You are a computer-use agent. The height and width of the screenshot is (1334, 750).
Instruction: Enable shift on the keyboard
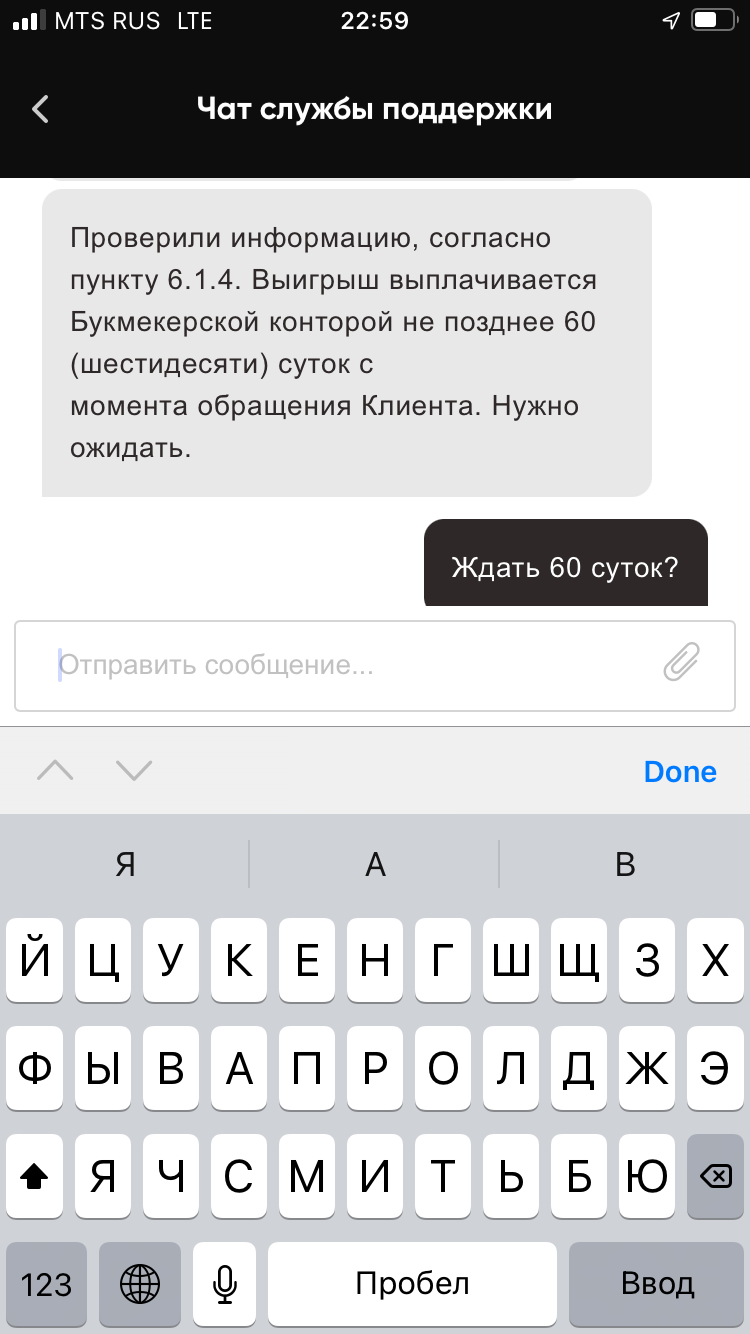(x=35, y=1177)
